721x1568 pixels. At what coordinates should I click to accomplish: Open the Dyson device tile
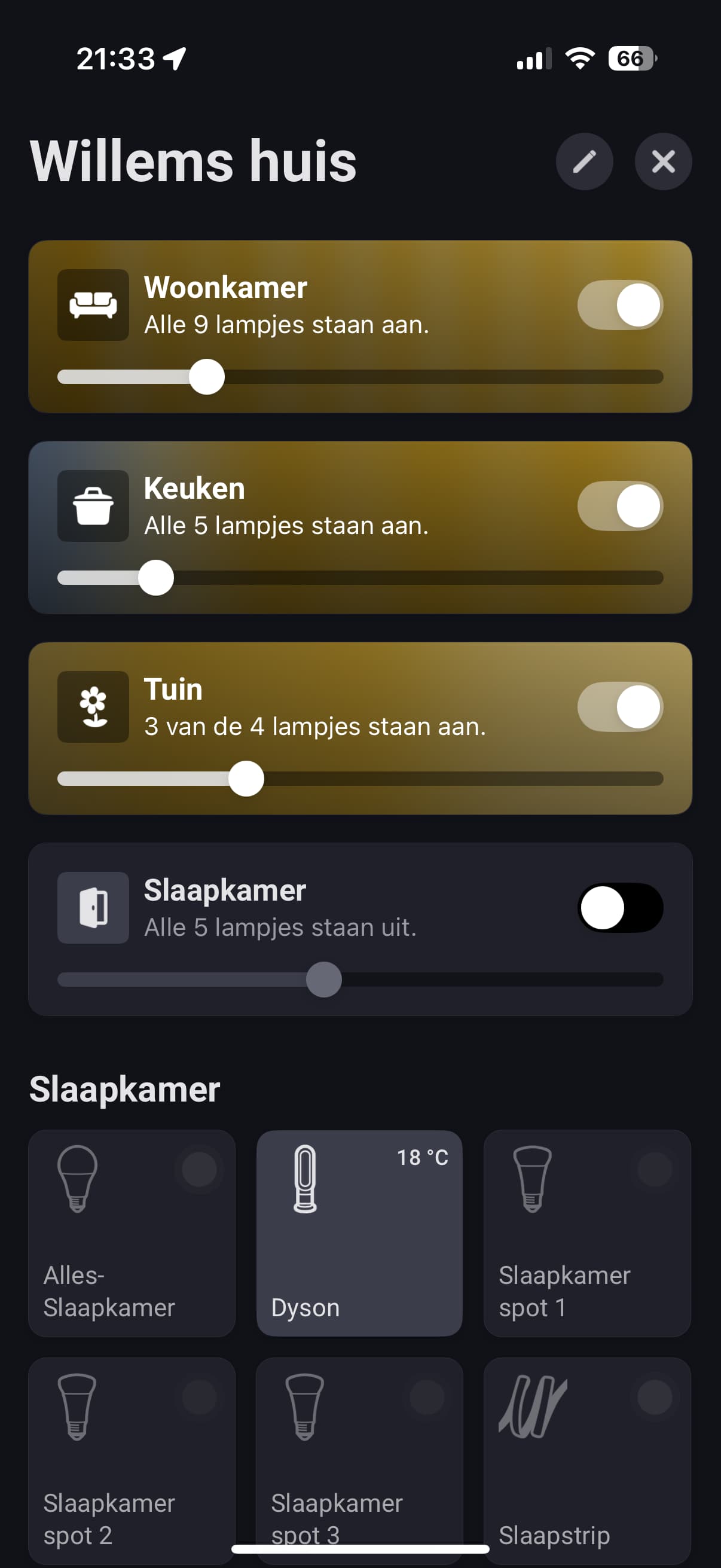359,1233
